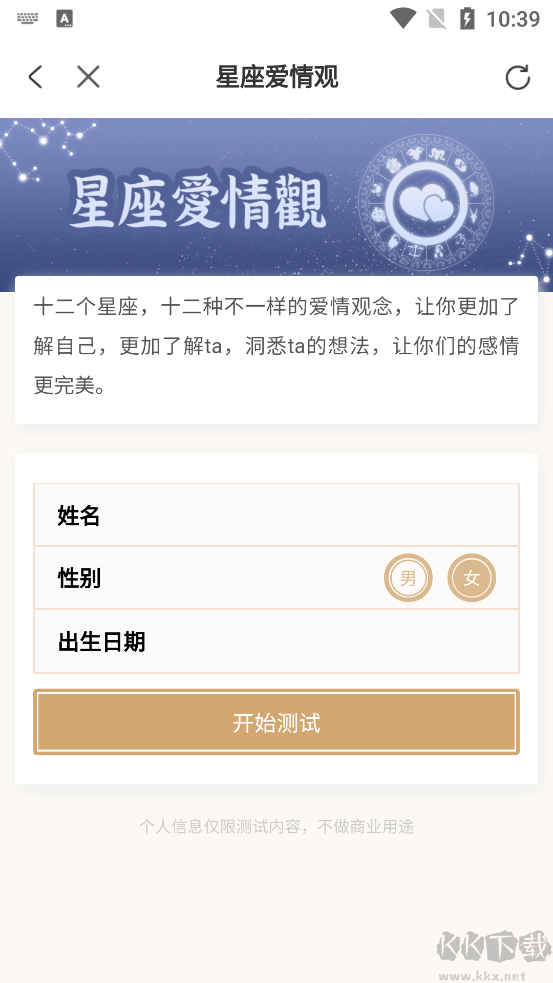Start the test with 开始测试
The height and width of the screenshot is (983, 553).
276,722
